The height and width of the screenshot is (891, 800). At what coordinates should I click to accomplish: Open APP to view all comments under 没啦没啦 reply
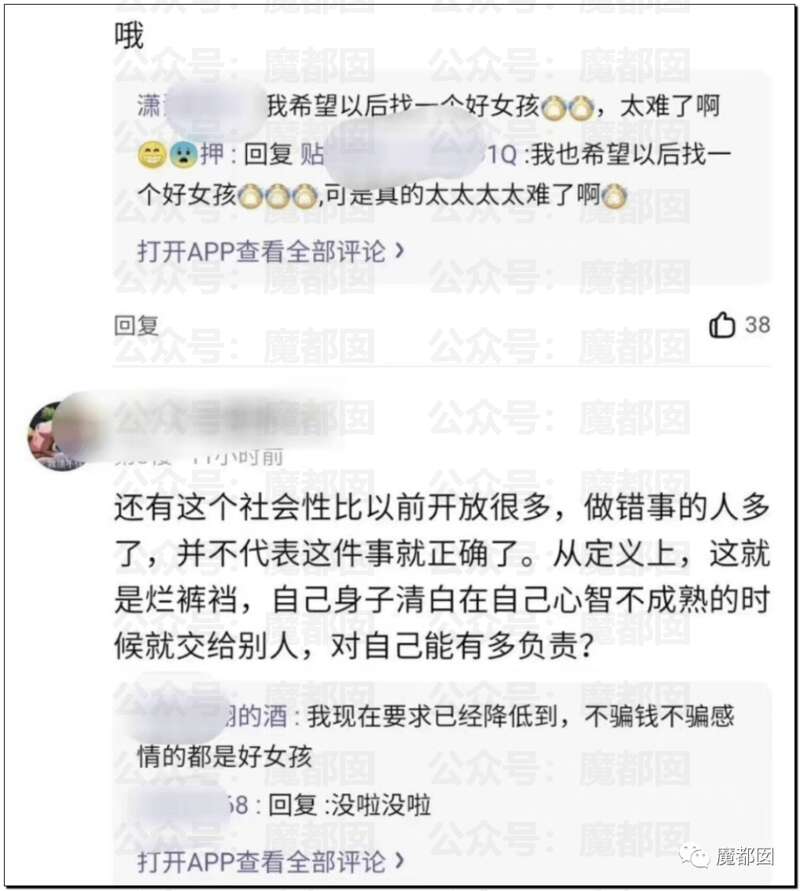click(x=270, y=860)
